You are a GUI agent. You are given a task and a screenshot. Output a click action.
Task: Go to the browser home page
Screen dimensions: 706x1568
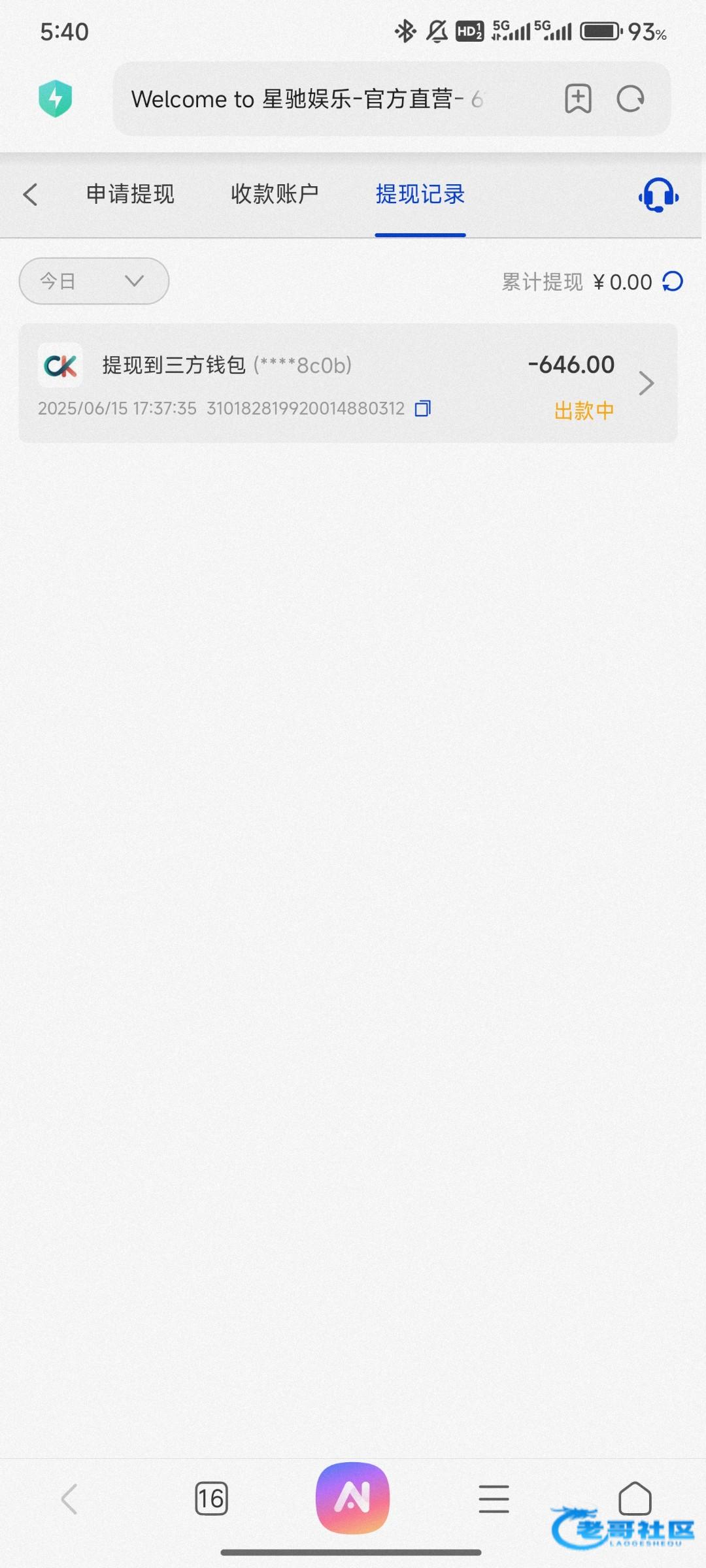[635, 1497]
